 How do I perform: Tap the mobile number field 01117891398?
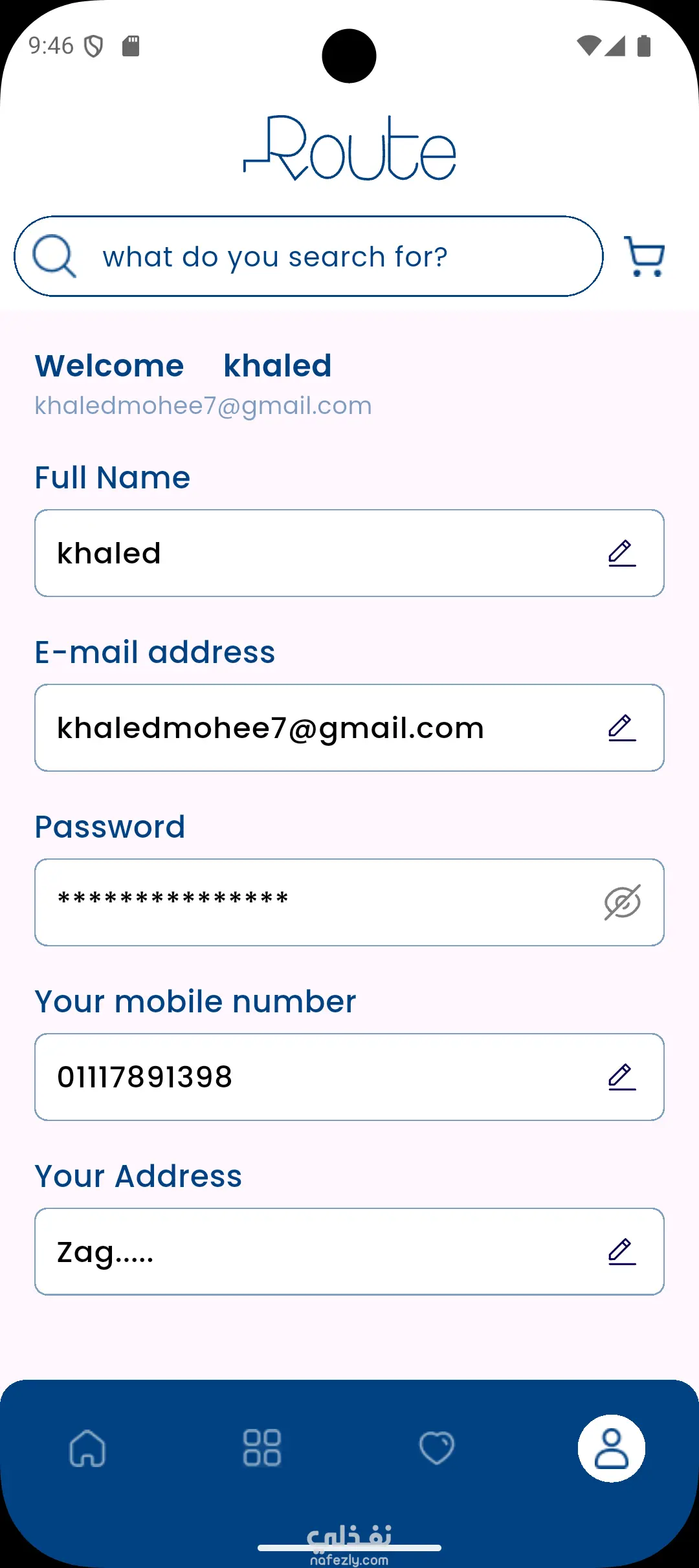tap(311, 1078)
